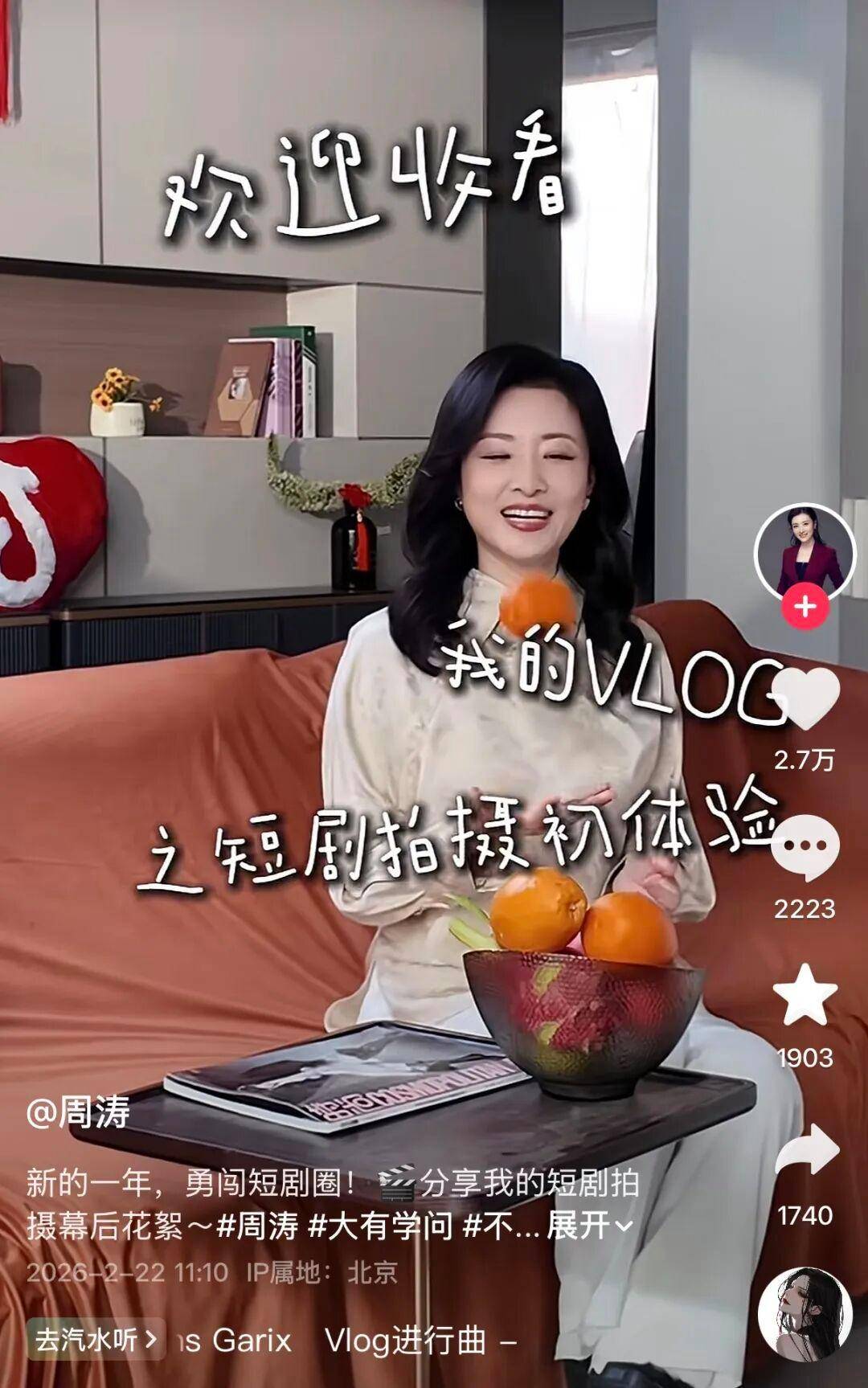Open the spinning music disc
The image size is (868, 1388).
(x=805, y=1315)
